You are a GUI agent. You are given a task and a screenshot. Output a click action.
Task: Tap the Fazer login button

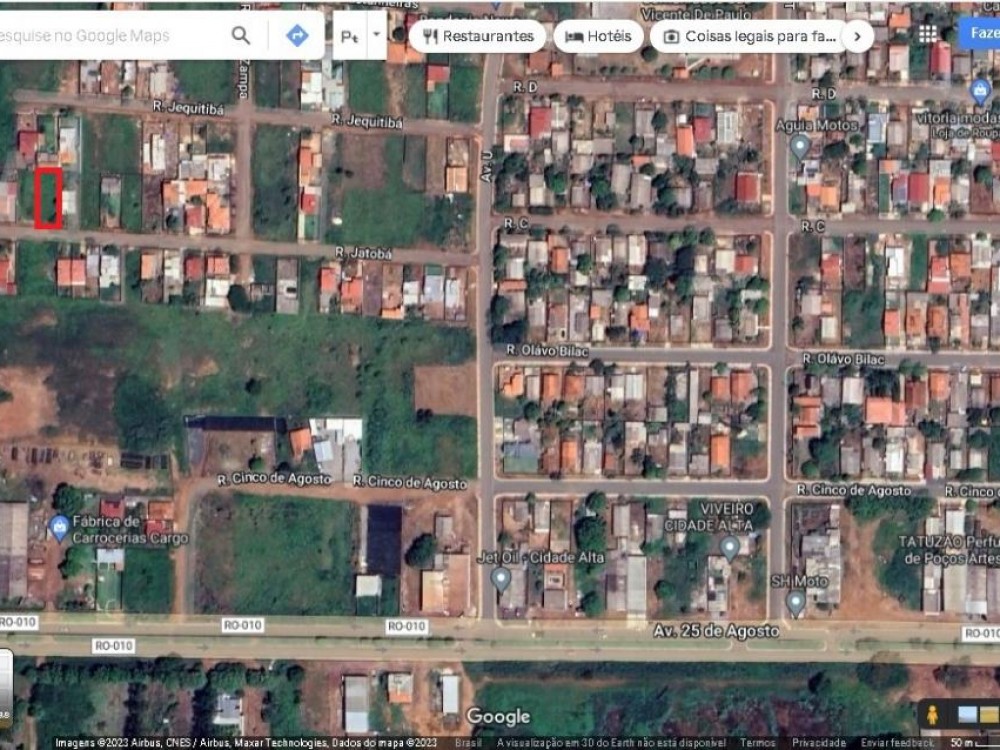980,33
